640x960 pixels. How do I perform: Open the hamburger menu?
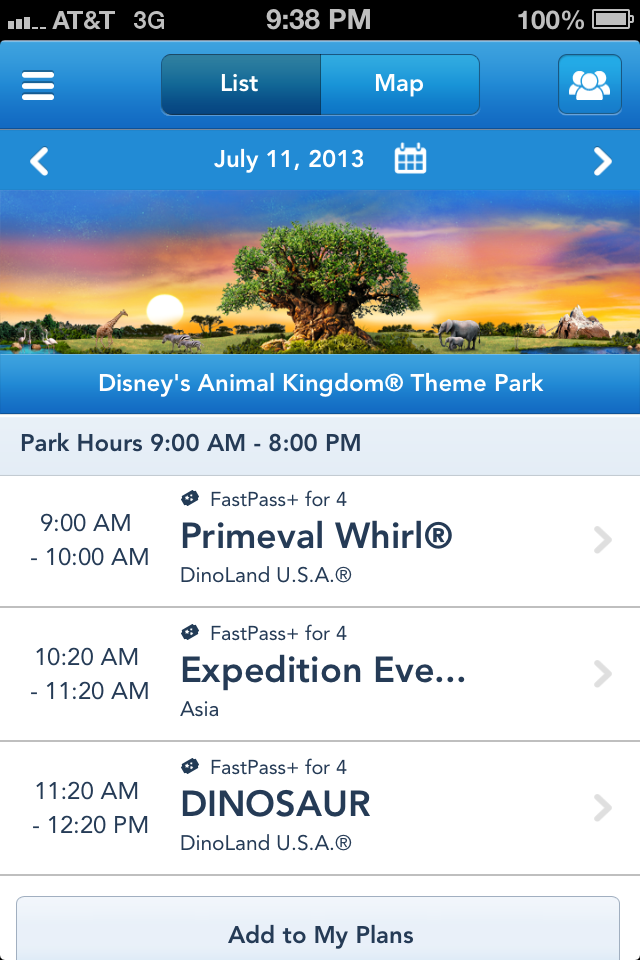(x=38, y=85)
